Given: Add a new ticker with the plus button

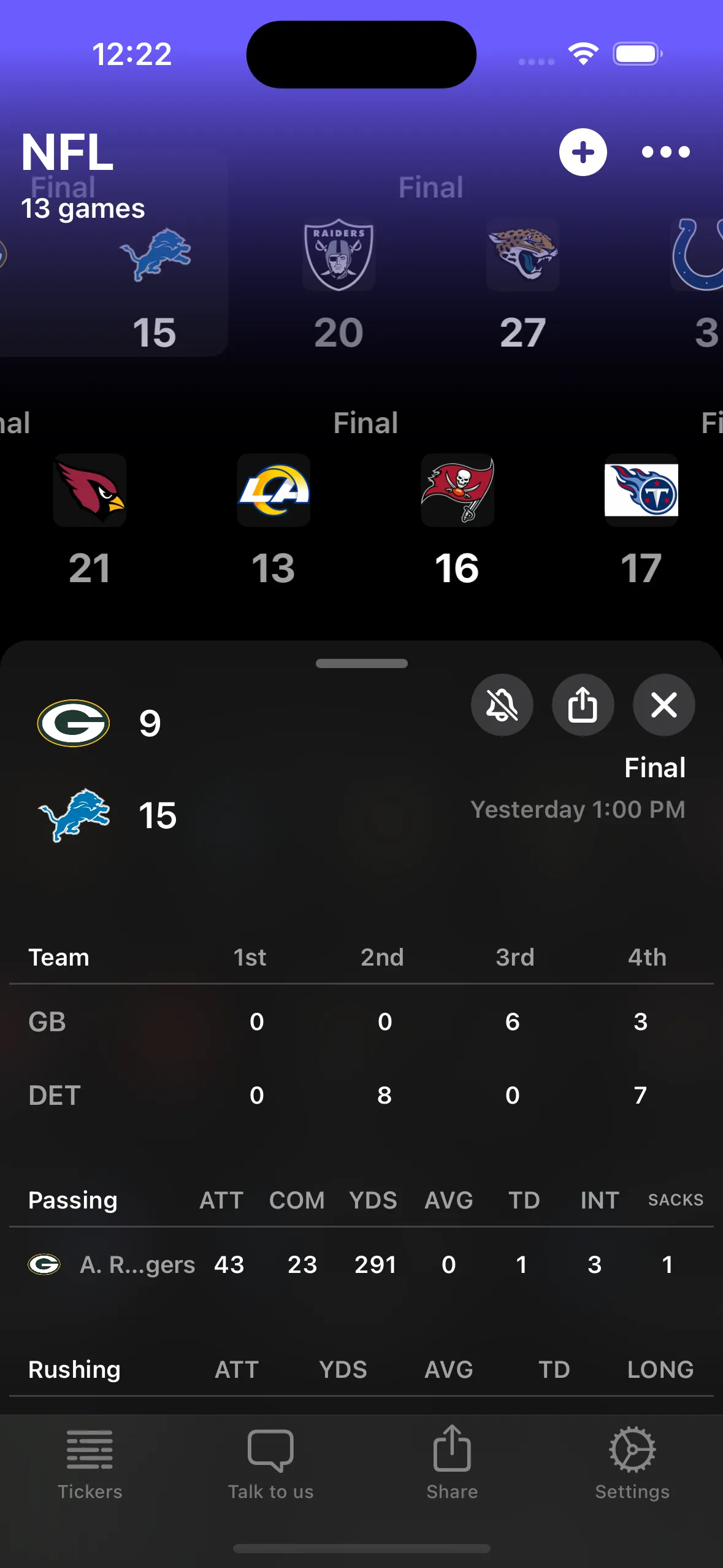Looking at the screenshot, I should 583,152.
